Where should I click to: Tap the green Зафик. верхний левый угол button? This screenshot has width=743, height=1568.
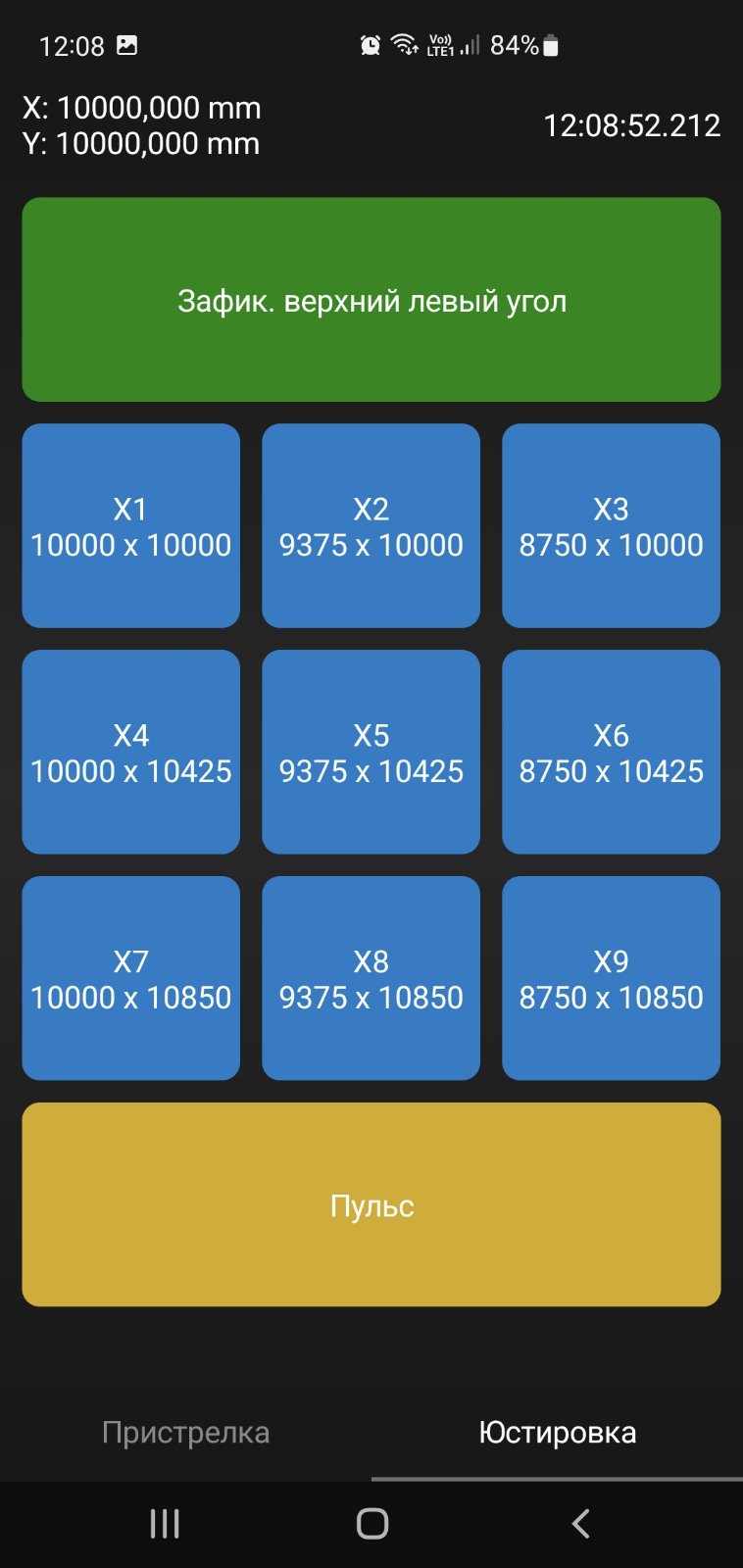click(x=371, y=300)
